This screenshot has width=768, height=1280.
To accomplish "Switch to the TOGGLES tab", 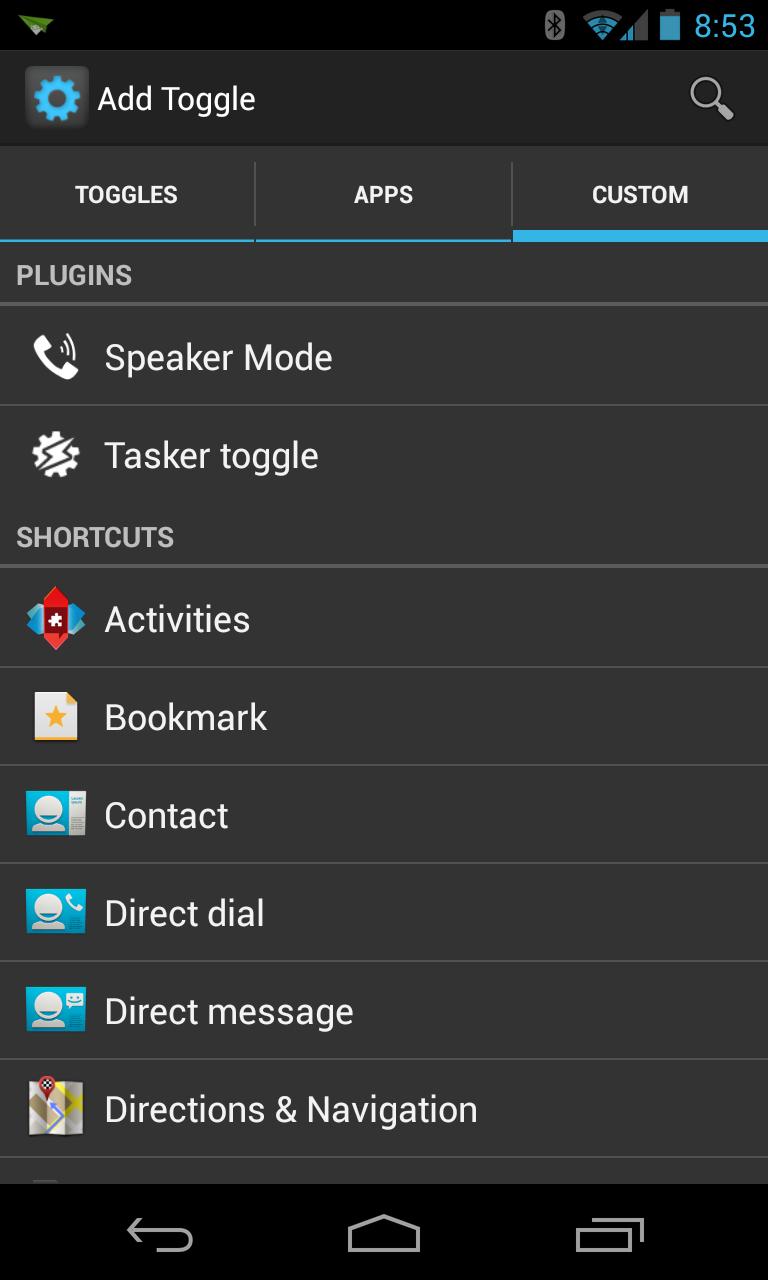I will (x=126, y=194).
